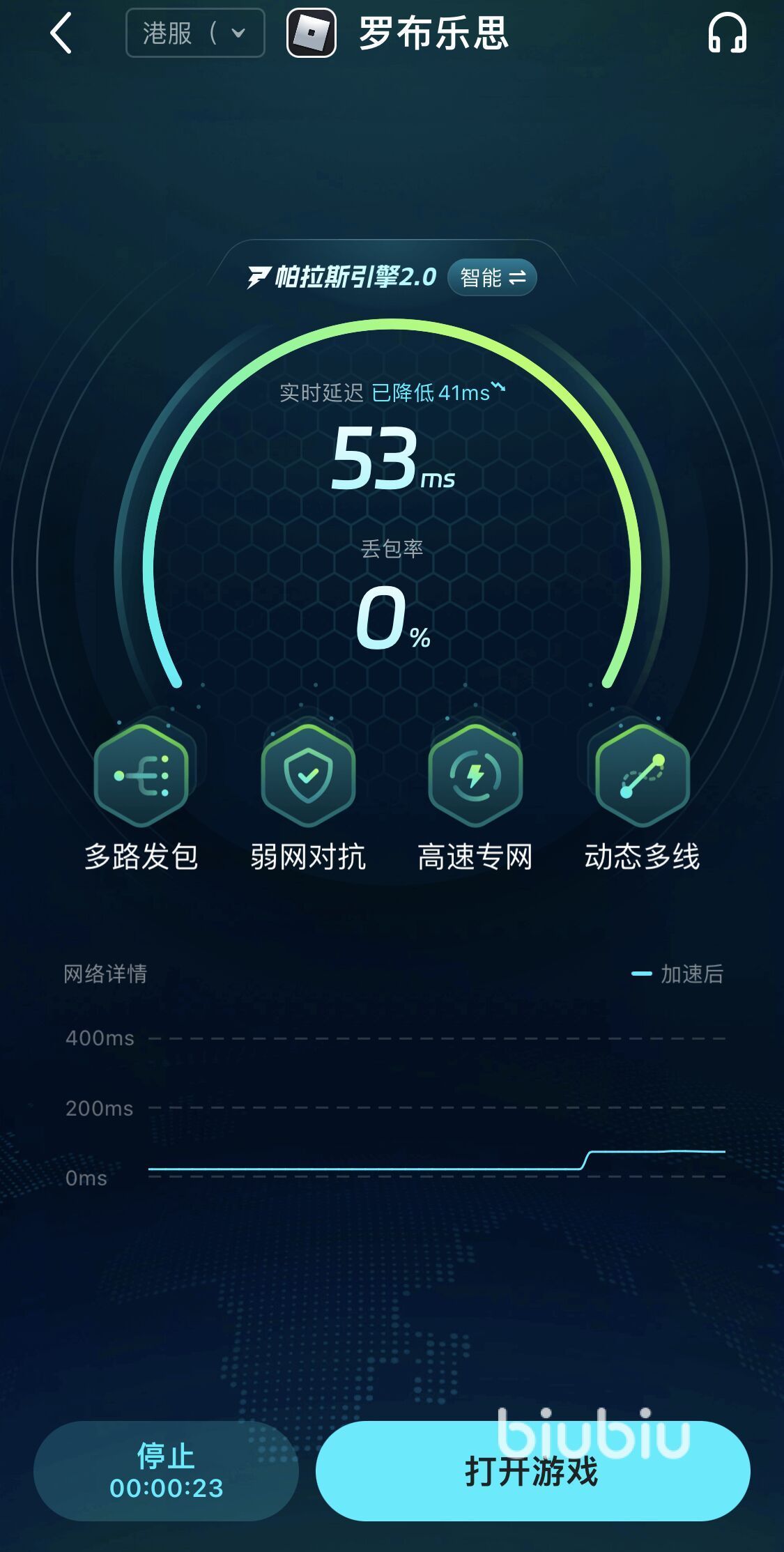The width and height of the screenshot is (784, 1552).
Task: Tap the 多路发包 feature icon
Action: coord(141,775)
